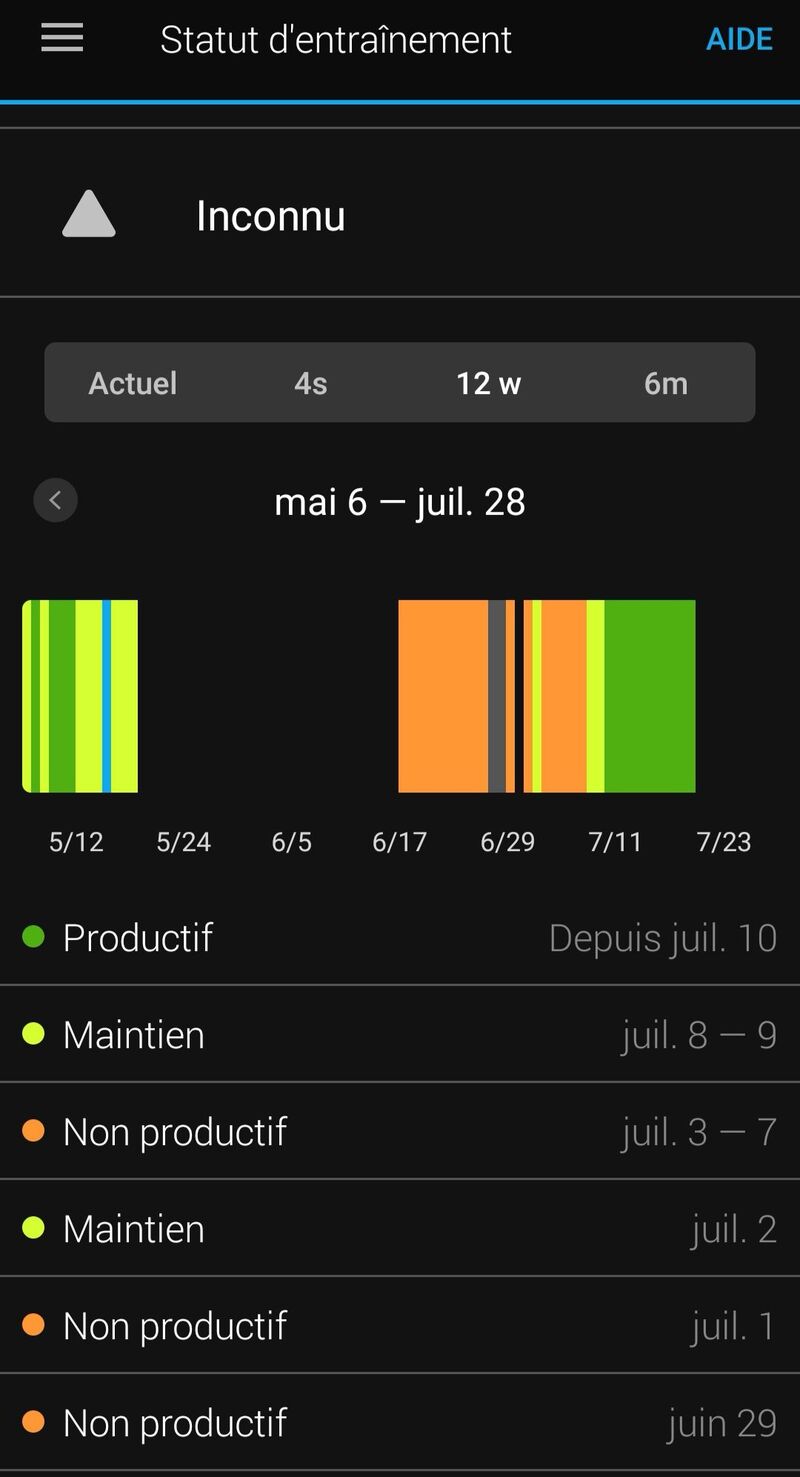Open the AIDE help link
The height and width of the screenshot is (1477, 800).
click(x=739, y=39)
